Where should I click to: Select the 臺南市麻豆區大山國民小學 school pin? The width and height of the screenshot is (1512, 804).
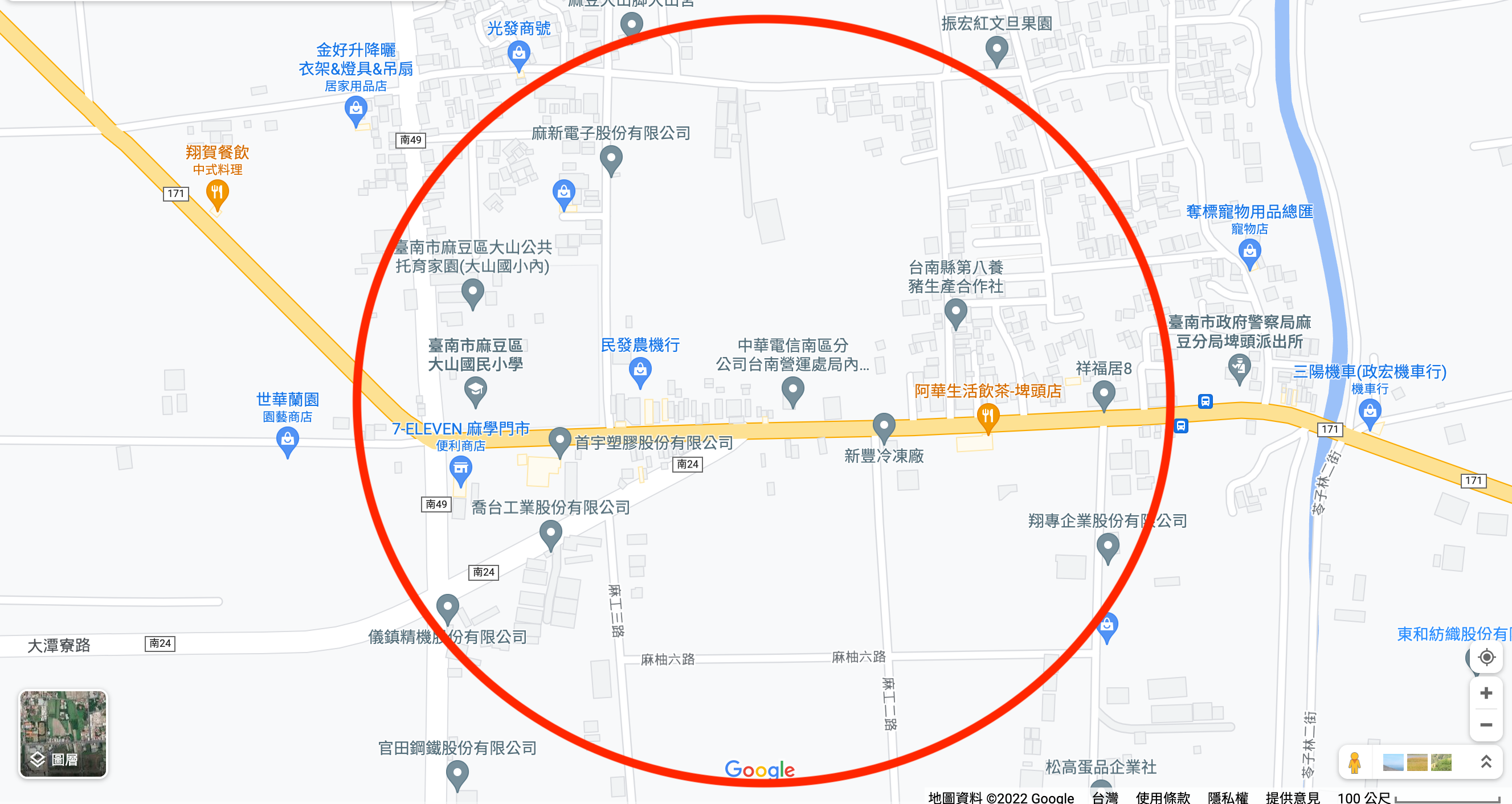[x=476, y=389]
